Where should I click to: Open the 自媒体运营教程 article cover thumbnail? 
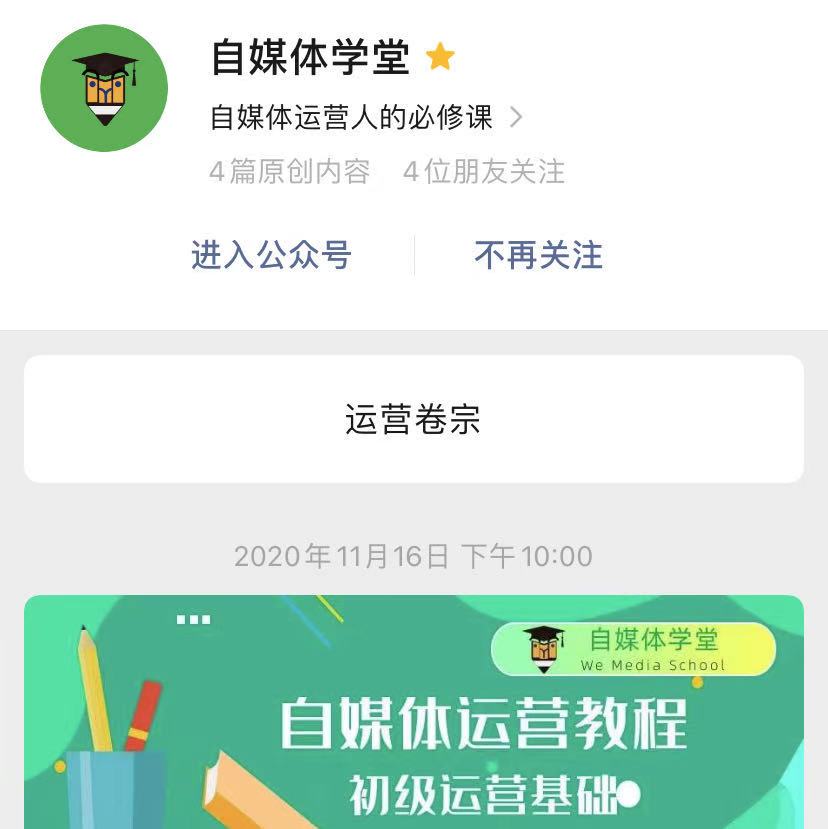[x=414, y=715]
